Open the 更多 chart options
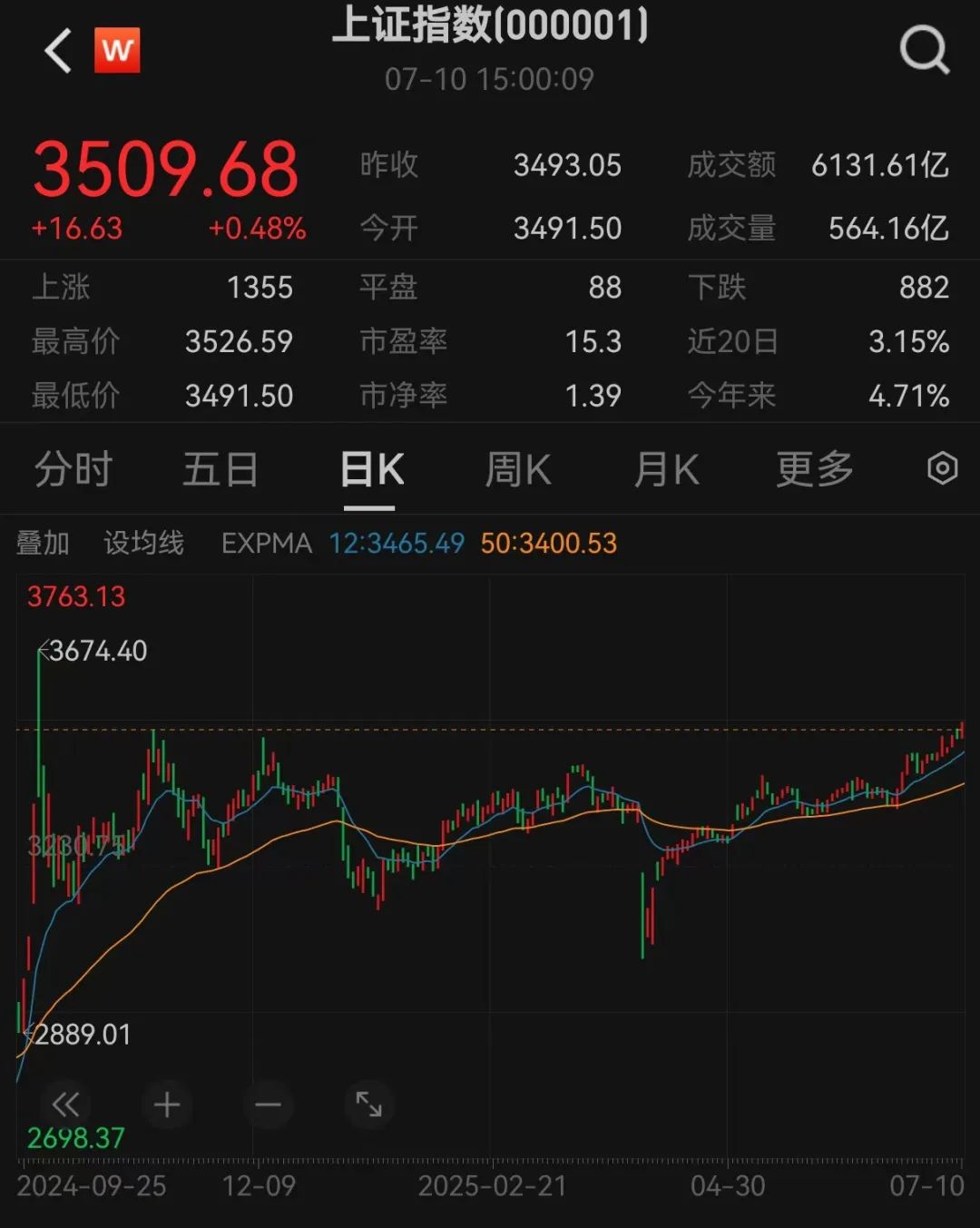This screenshot has width=980, height=1228. (x=815, y=470)
